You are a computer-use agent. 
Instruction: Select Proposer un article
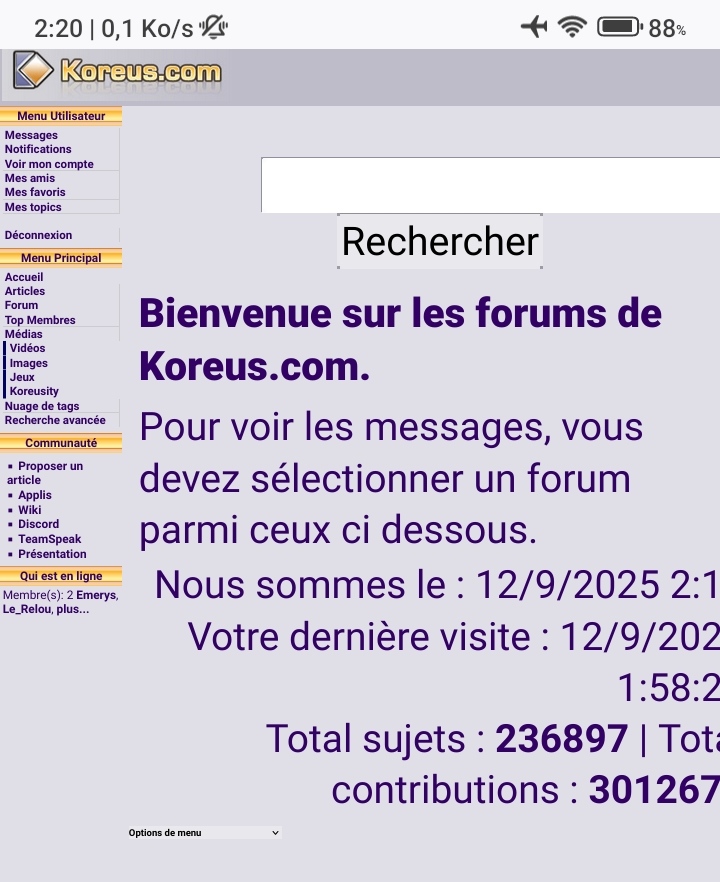50,466
